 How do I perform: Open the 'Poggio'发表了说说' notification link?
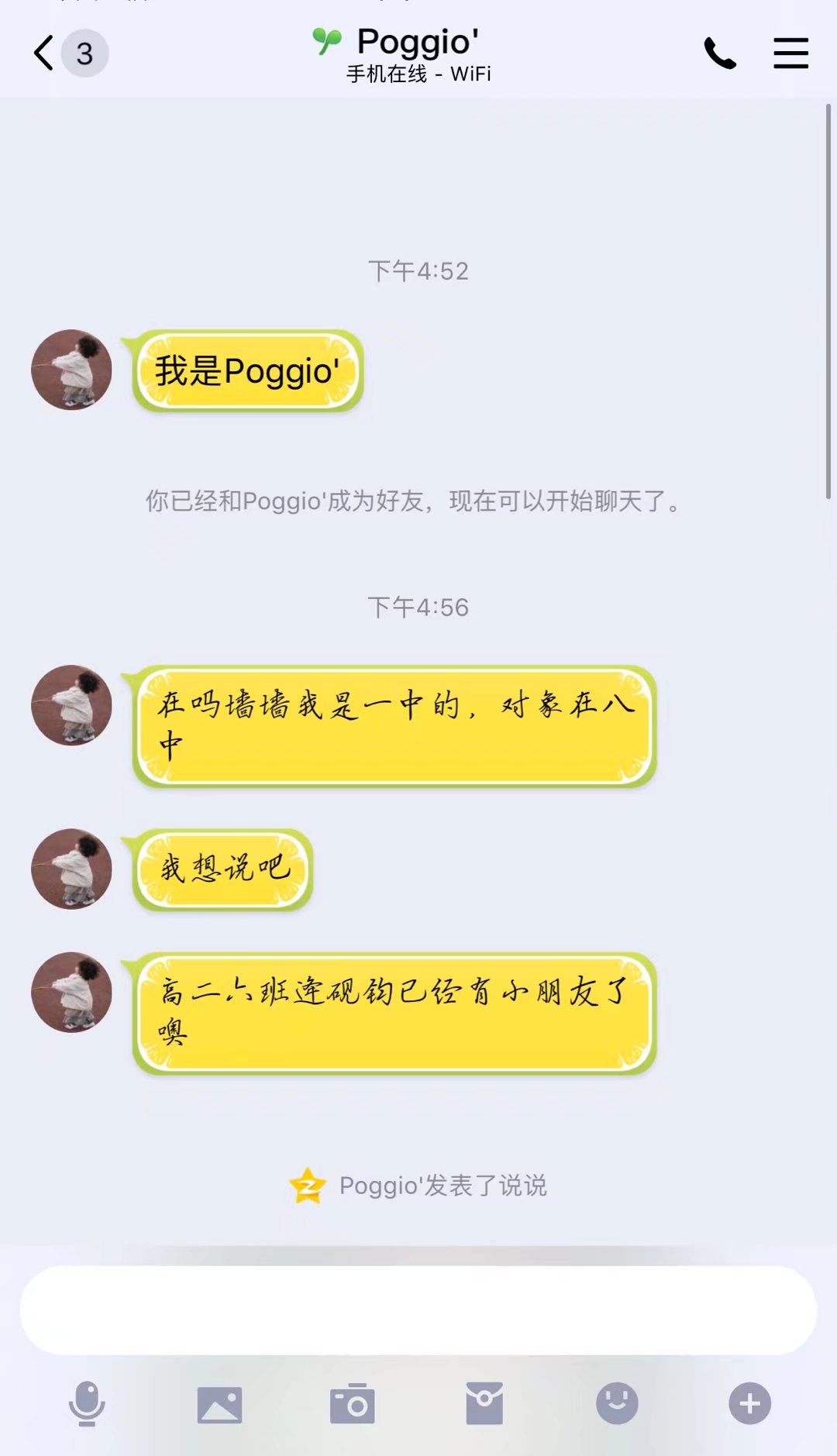pyautogui.click(x=442, y=1186)
